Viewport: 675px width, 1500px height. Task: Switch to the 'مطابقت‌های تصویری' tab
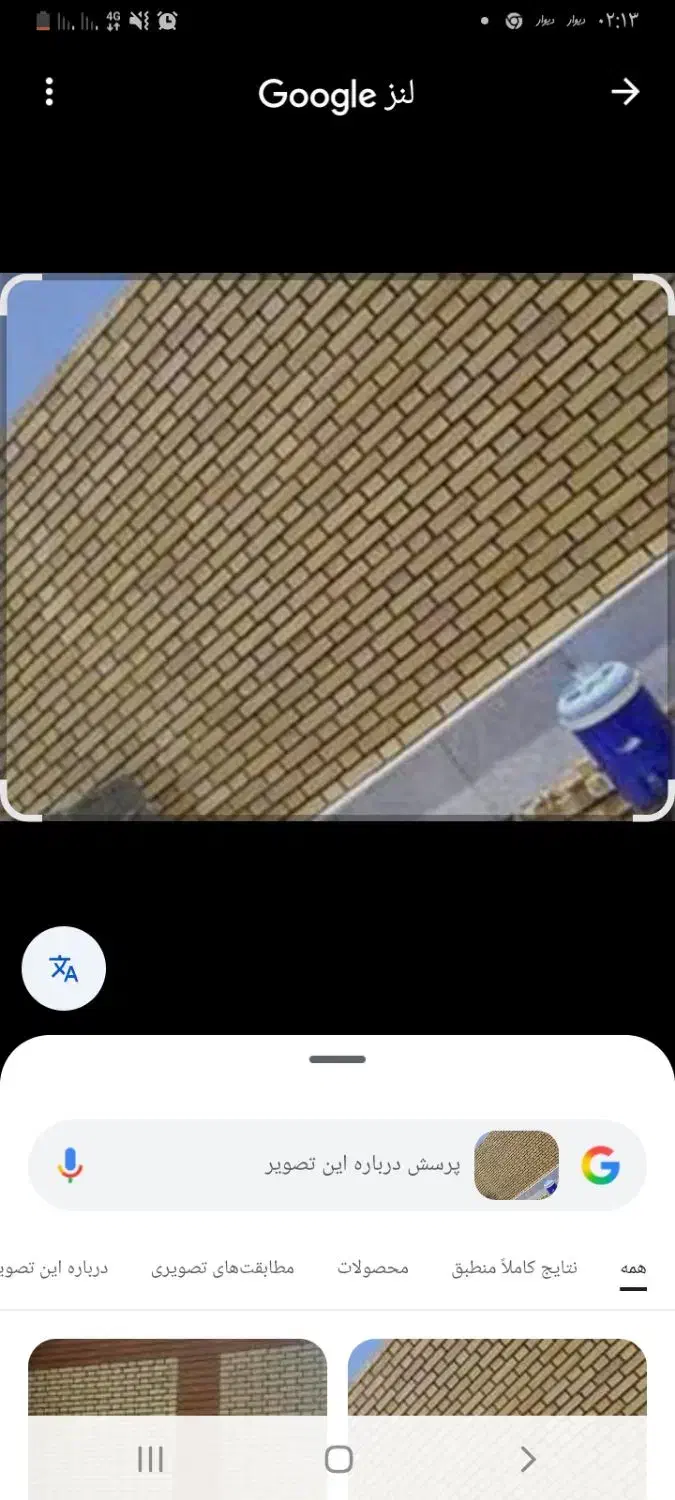[223, 1268]
